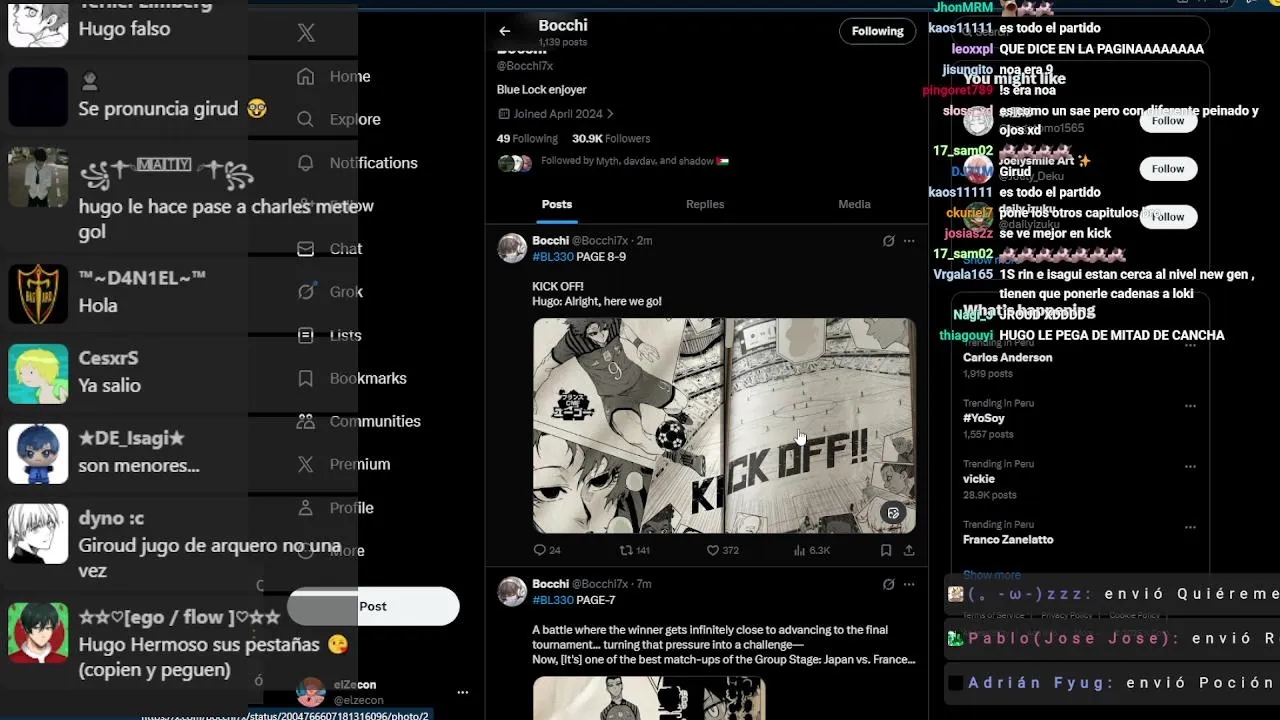Open the #YoSoy trending topic

[x=984, y=418]
